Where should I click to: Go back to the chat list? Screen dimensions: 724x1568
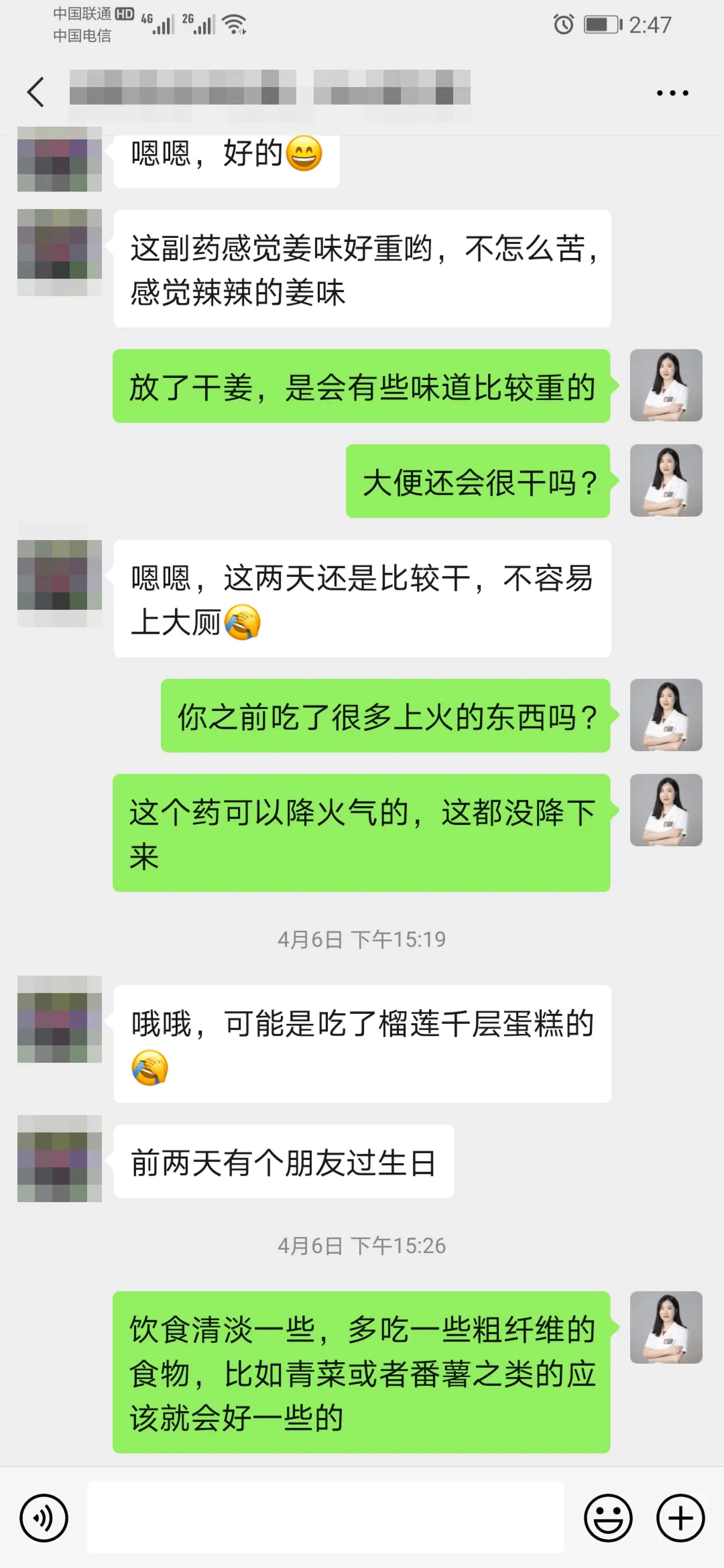tap(36, 92)
